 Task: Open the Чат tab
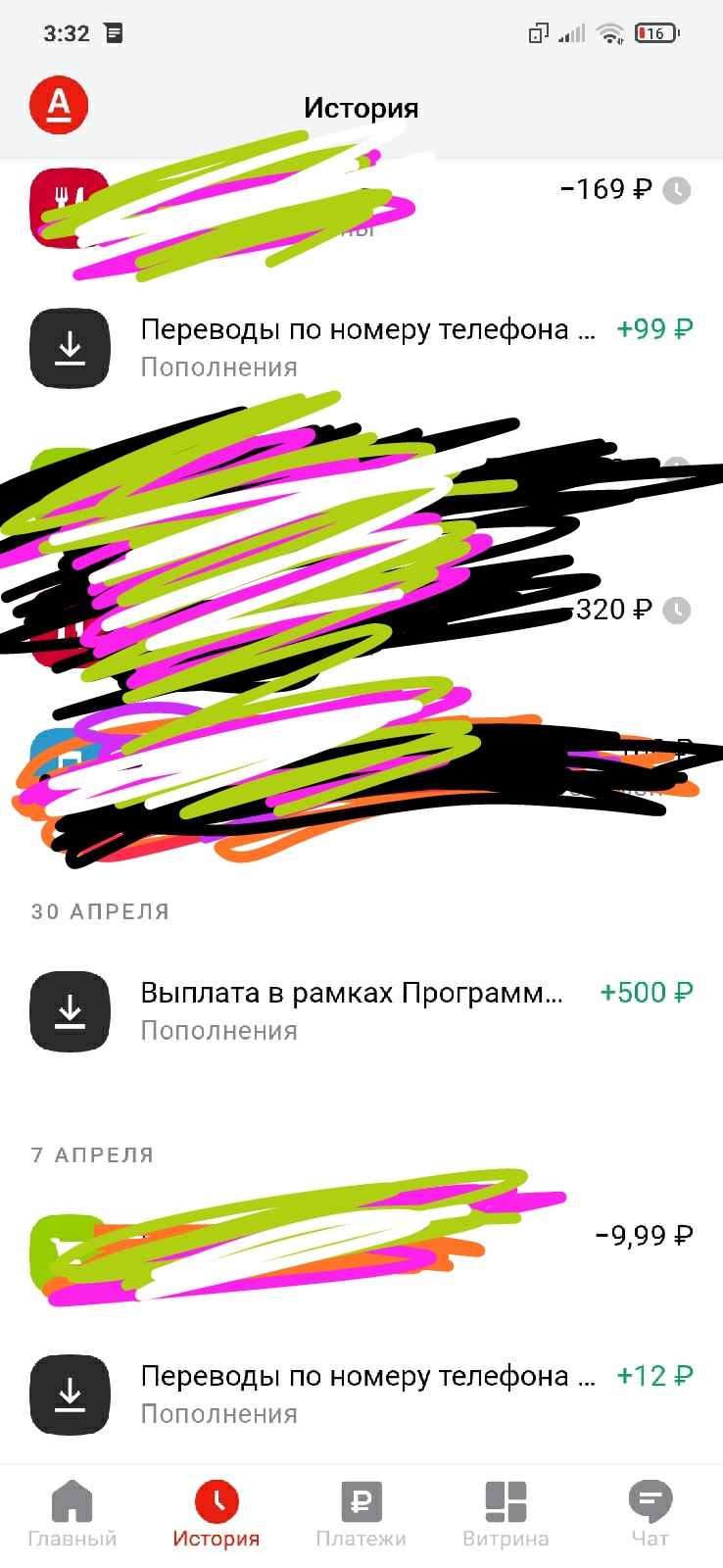coord(650,1514)
